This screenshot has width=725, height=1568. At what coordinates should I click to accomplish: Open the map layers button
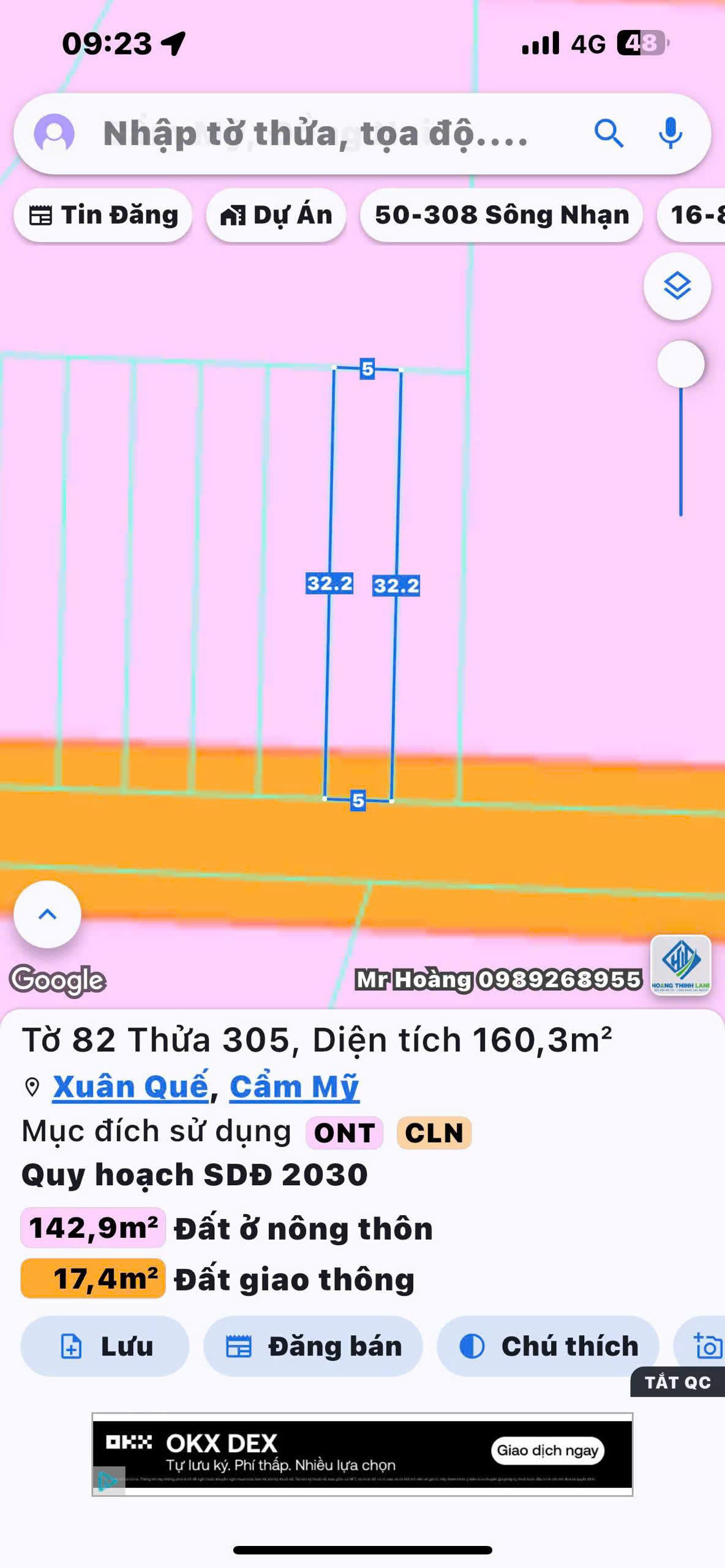coord(677,286)
